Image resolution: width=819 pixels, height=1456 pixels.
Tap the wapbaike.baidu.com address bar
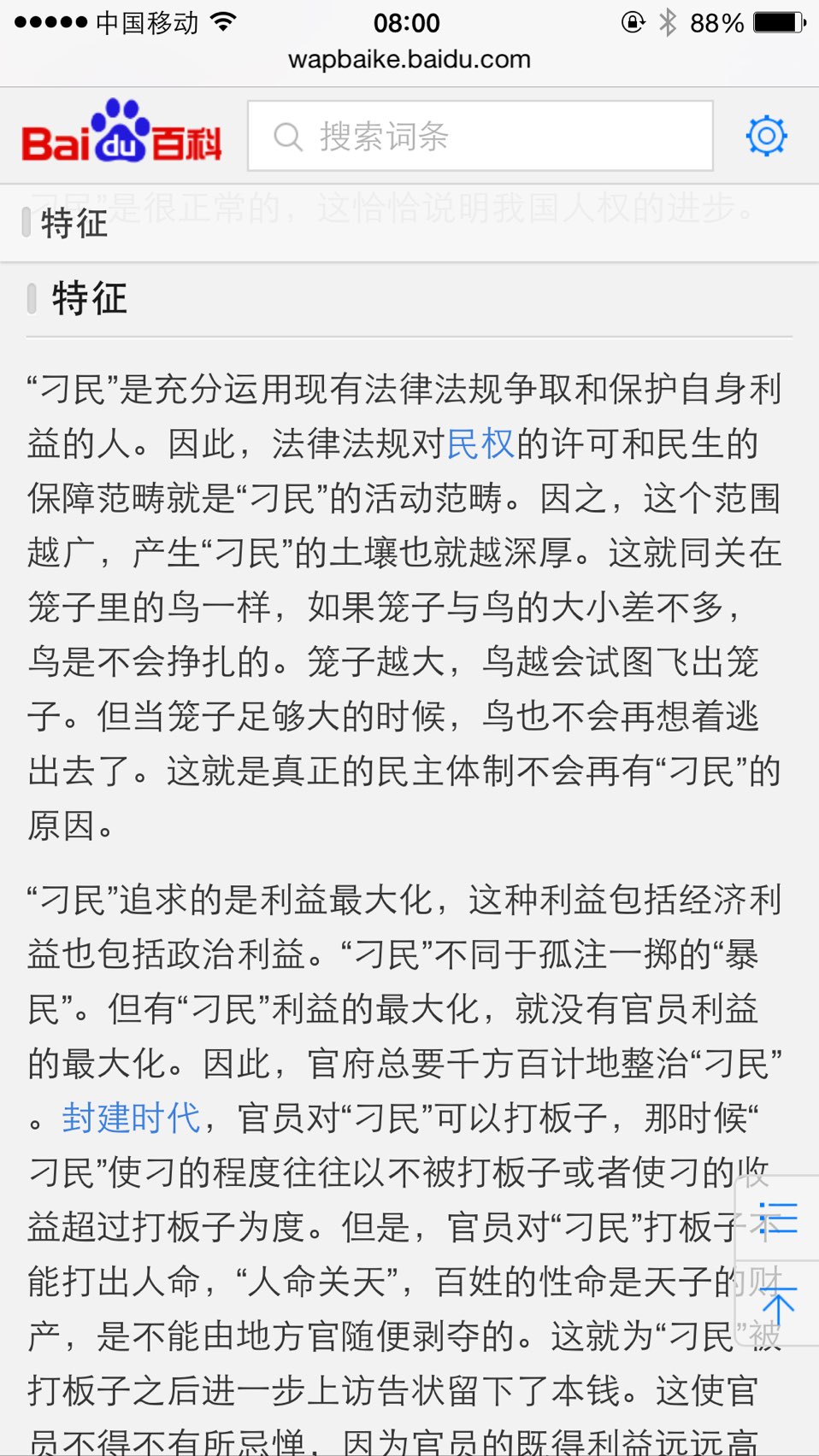point(409,59)
